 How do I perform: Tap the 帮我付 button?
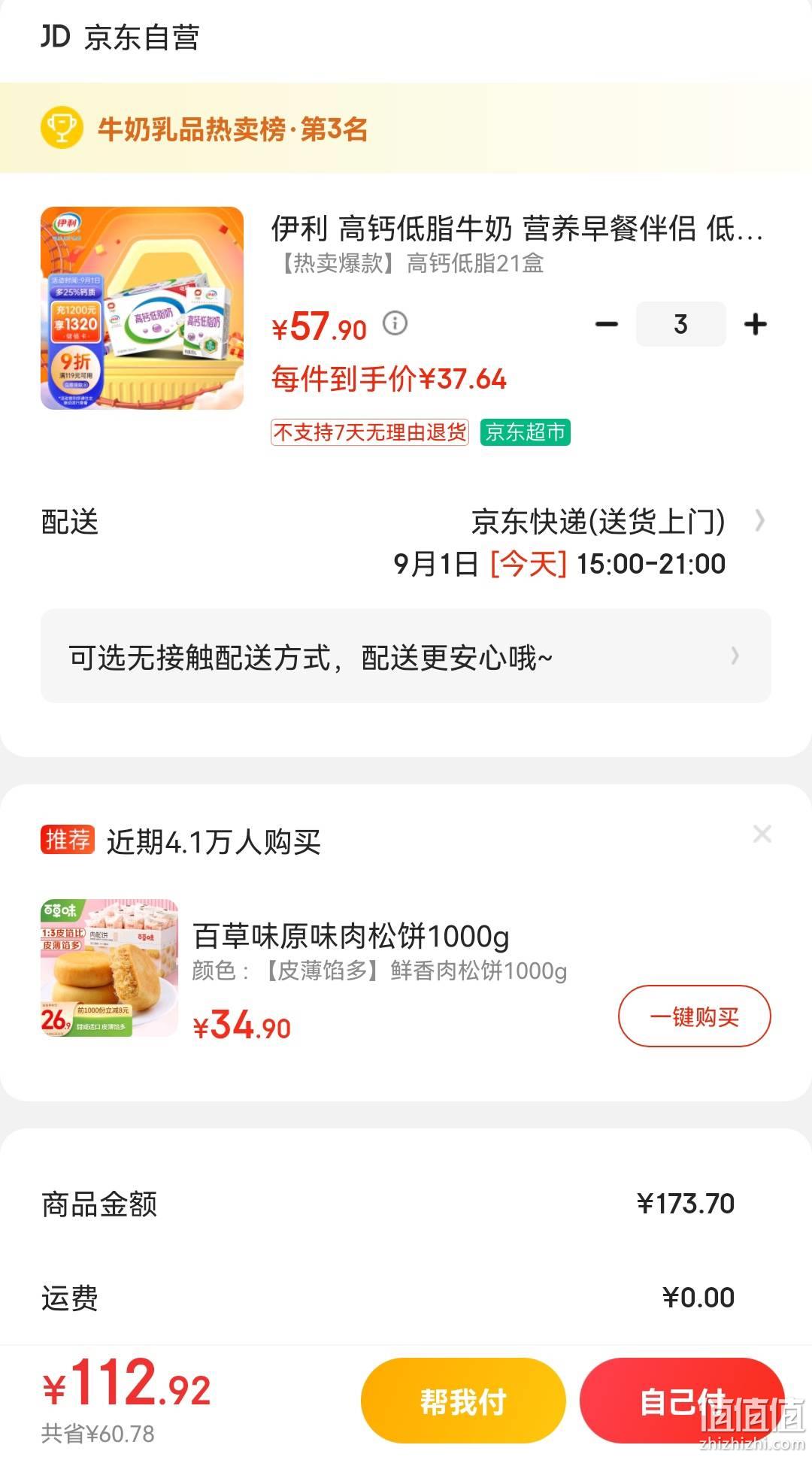pos(463,1401)
